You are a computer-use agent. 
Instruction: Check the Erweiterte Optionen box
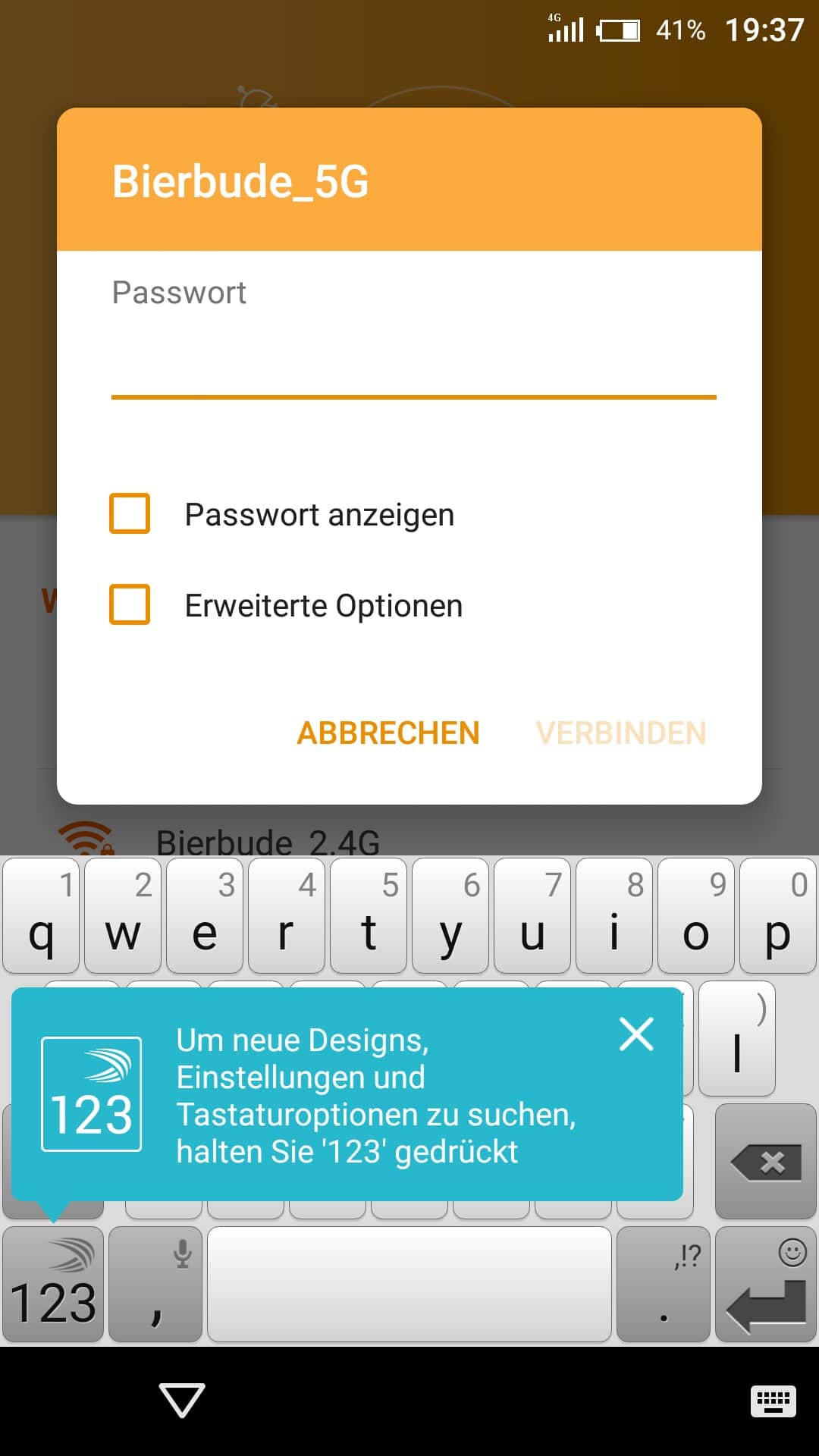(130, 604)
